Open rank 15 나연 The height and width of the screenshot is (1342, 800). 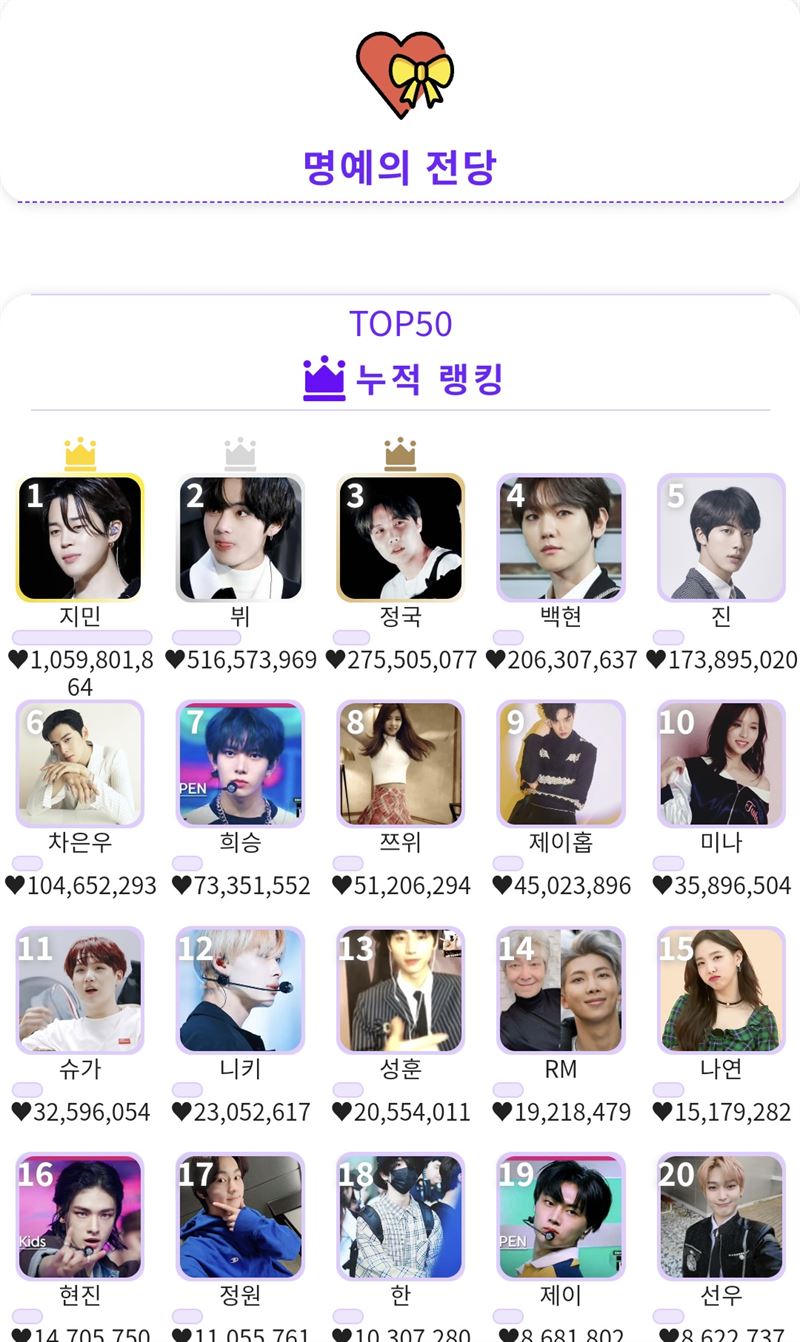point(721,990)
